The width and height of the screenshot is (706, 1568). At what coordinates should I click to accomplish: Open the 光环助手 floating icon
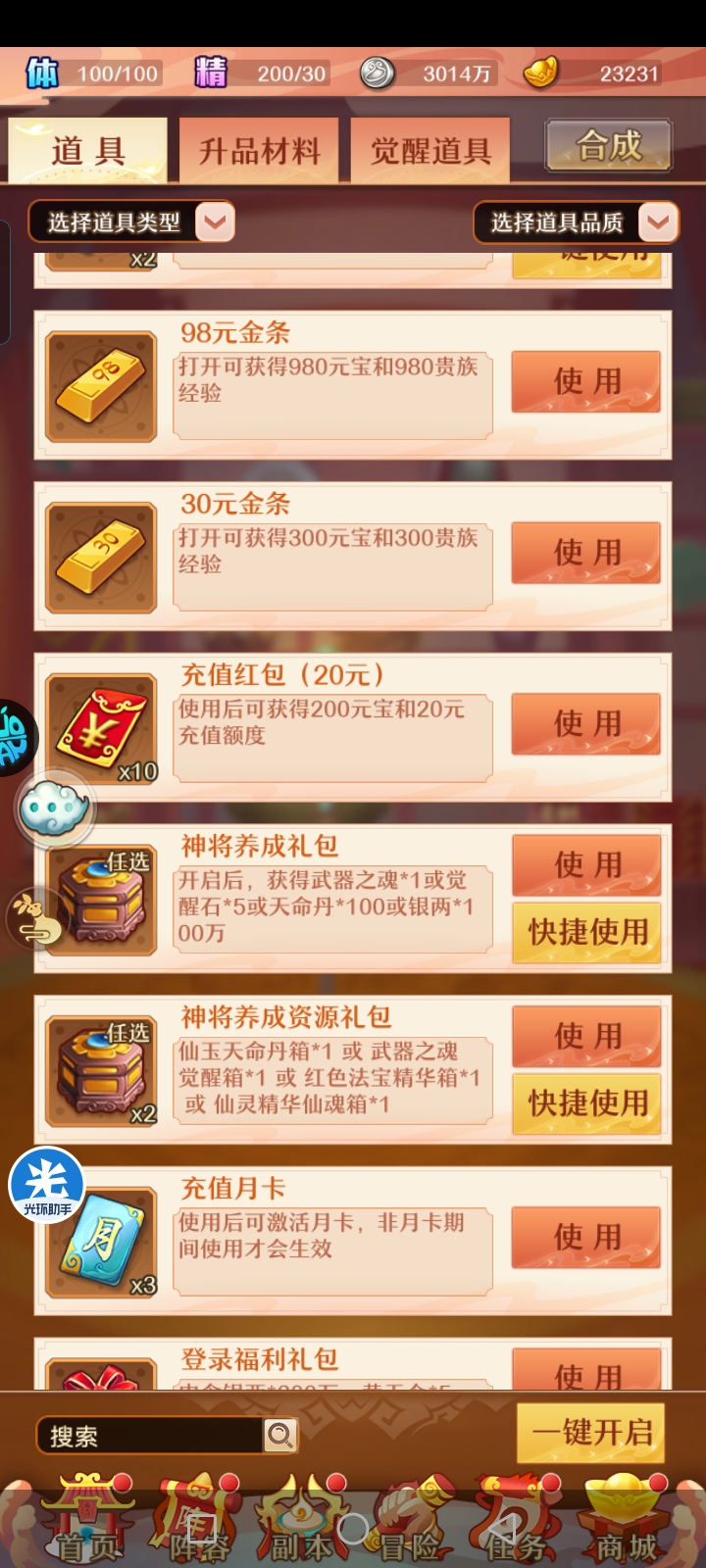tap(46, 1185)
